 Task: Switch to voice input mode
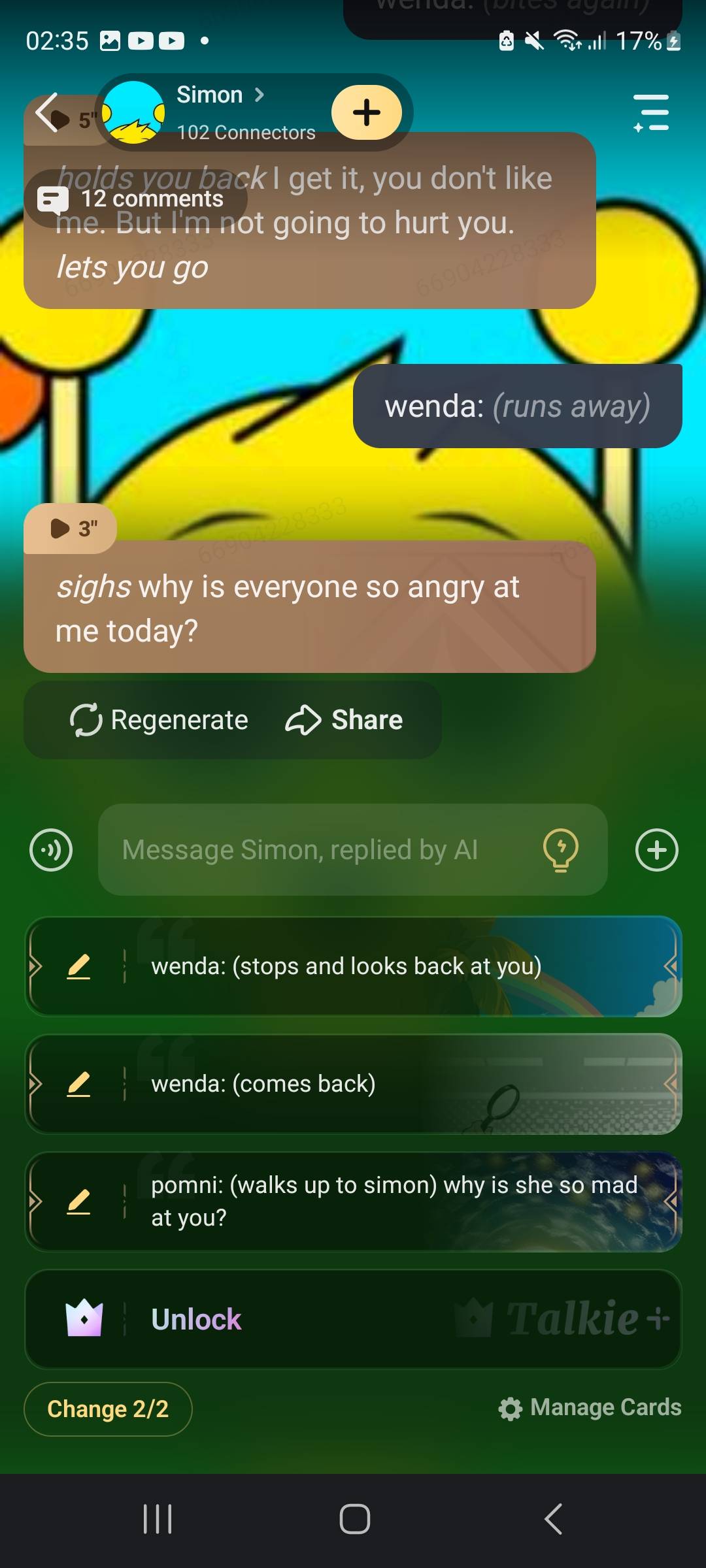[51, 850]
